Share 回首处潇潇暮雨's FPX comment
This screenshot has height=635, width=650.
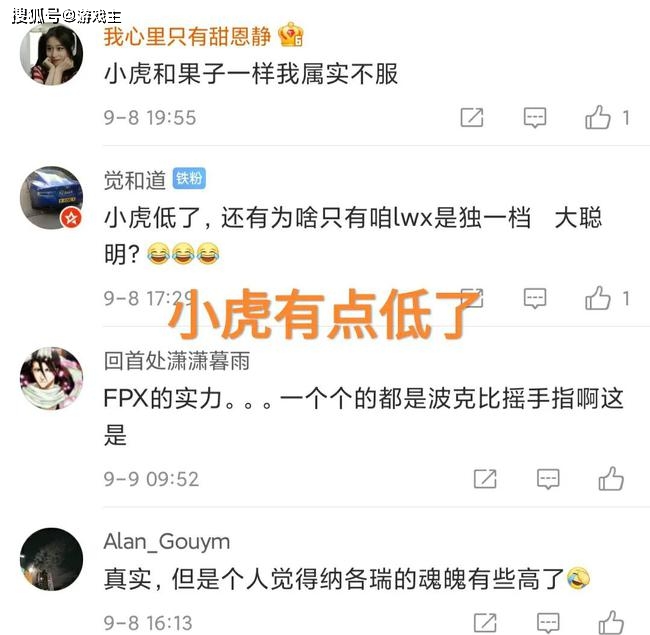coord(485,478)
